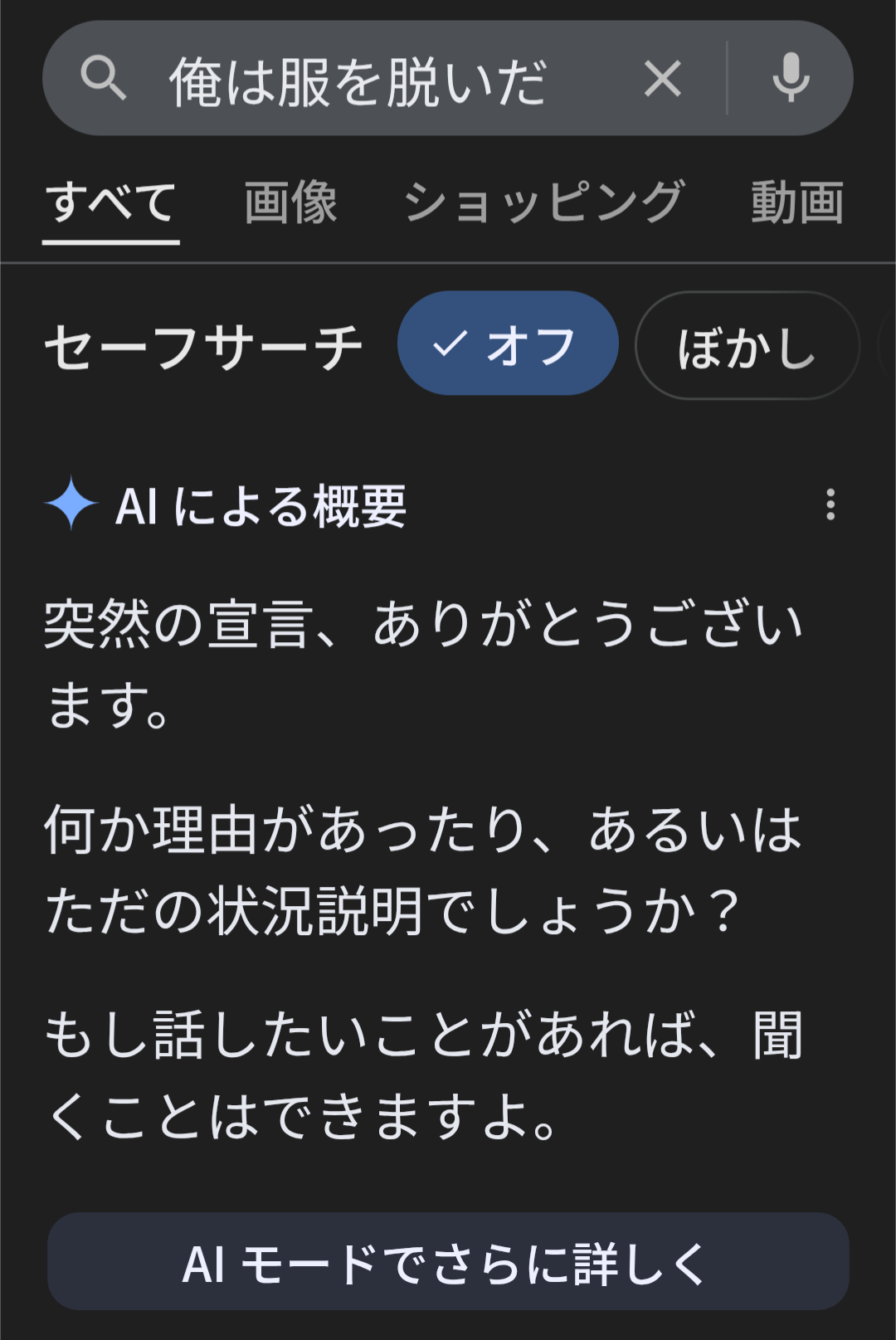Switch to the 画像 tab
896x1340 pixels.
291,203
